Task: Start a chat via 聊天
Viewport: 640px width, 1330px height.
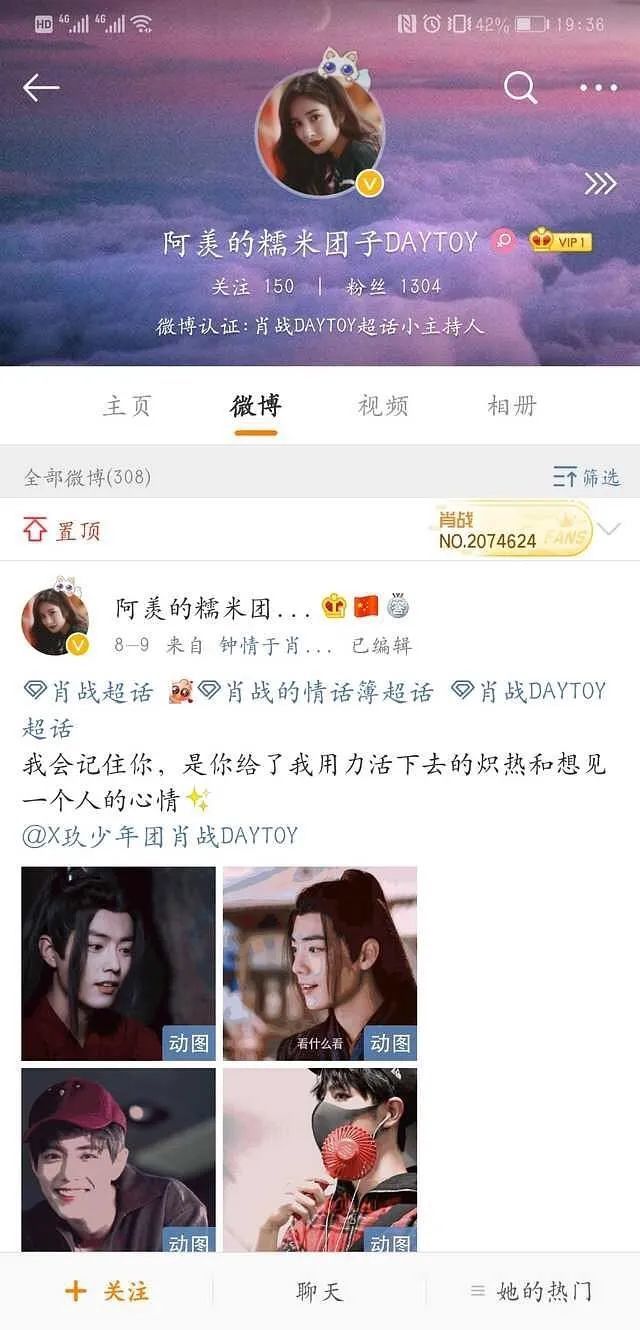Action: (319, 1291)
